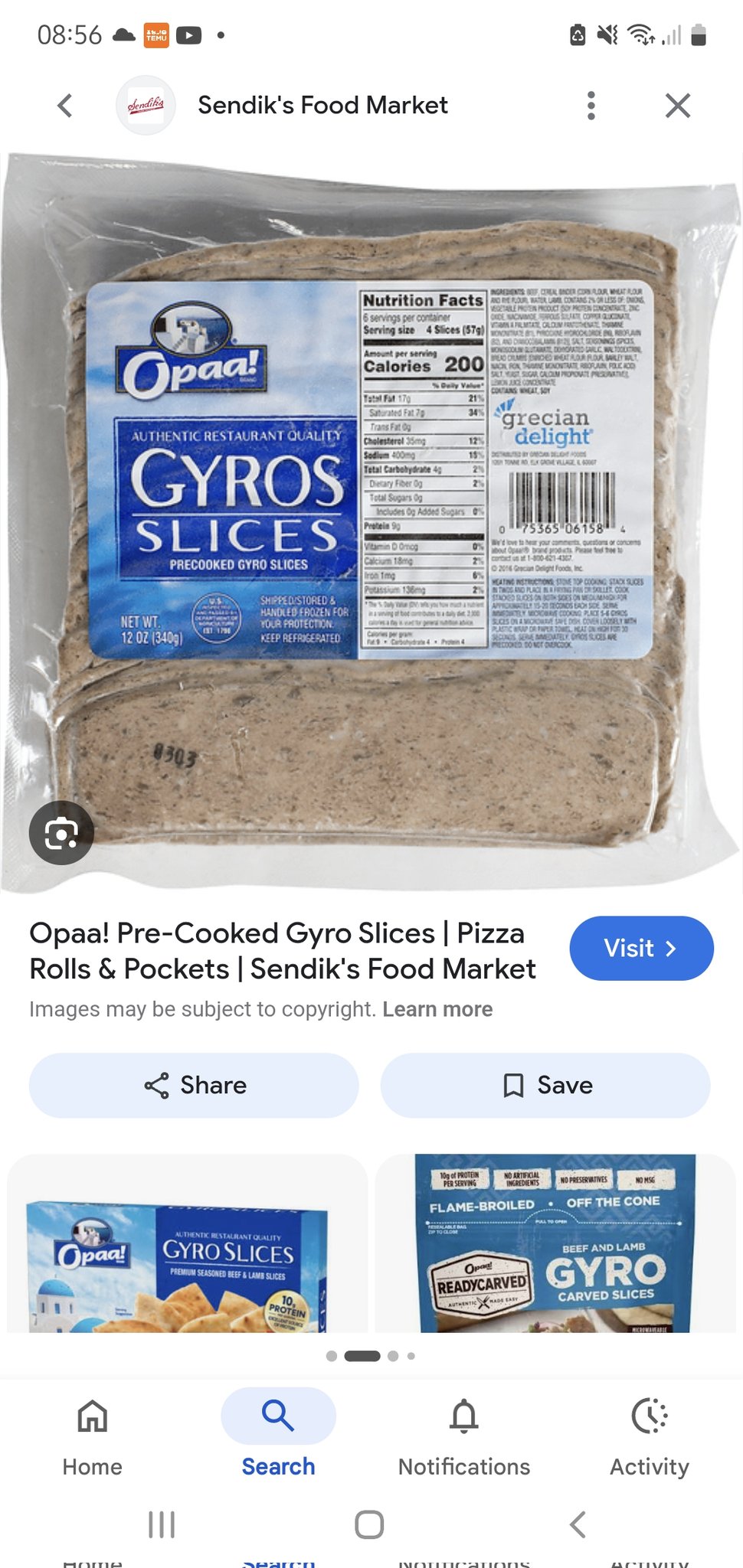Screen dimensions: 743x1568
Task: Visit the Sendik's Food Market page
Action: tap(641, 948)
